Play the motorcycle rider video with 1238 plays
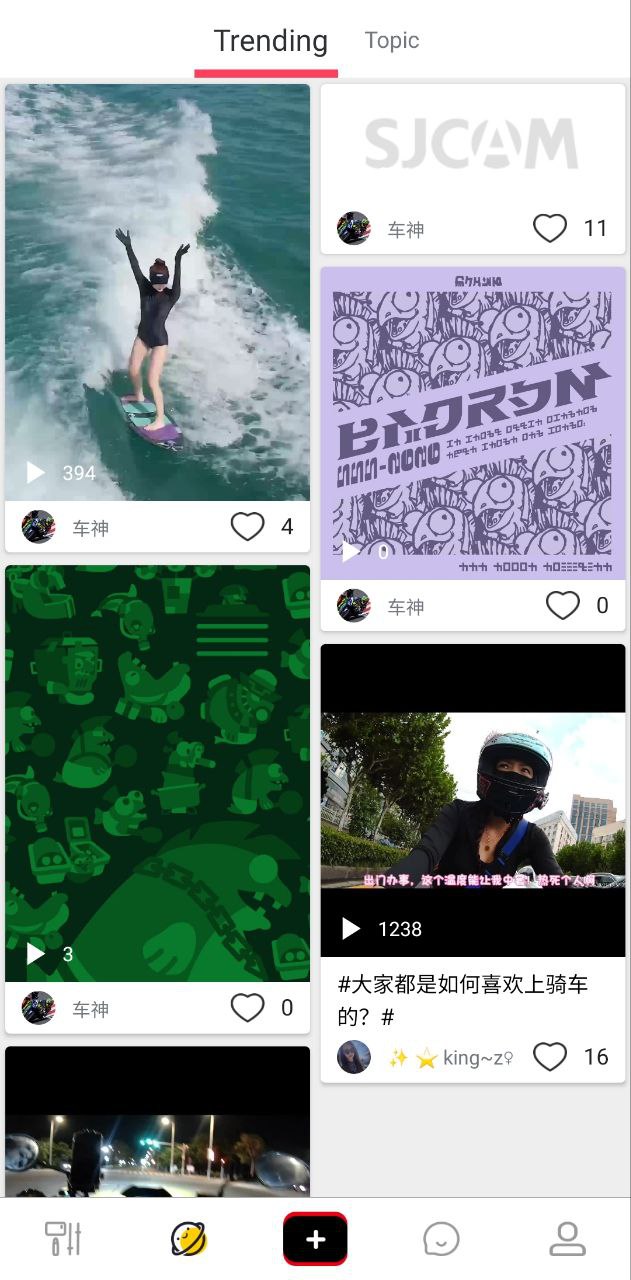The width and height of the screenshot is (631, 1280). tap(472, 800)
